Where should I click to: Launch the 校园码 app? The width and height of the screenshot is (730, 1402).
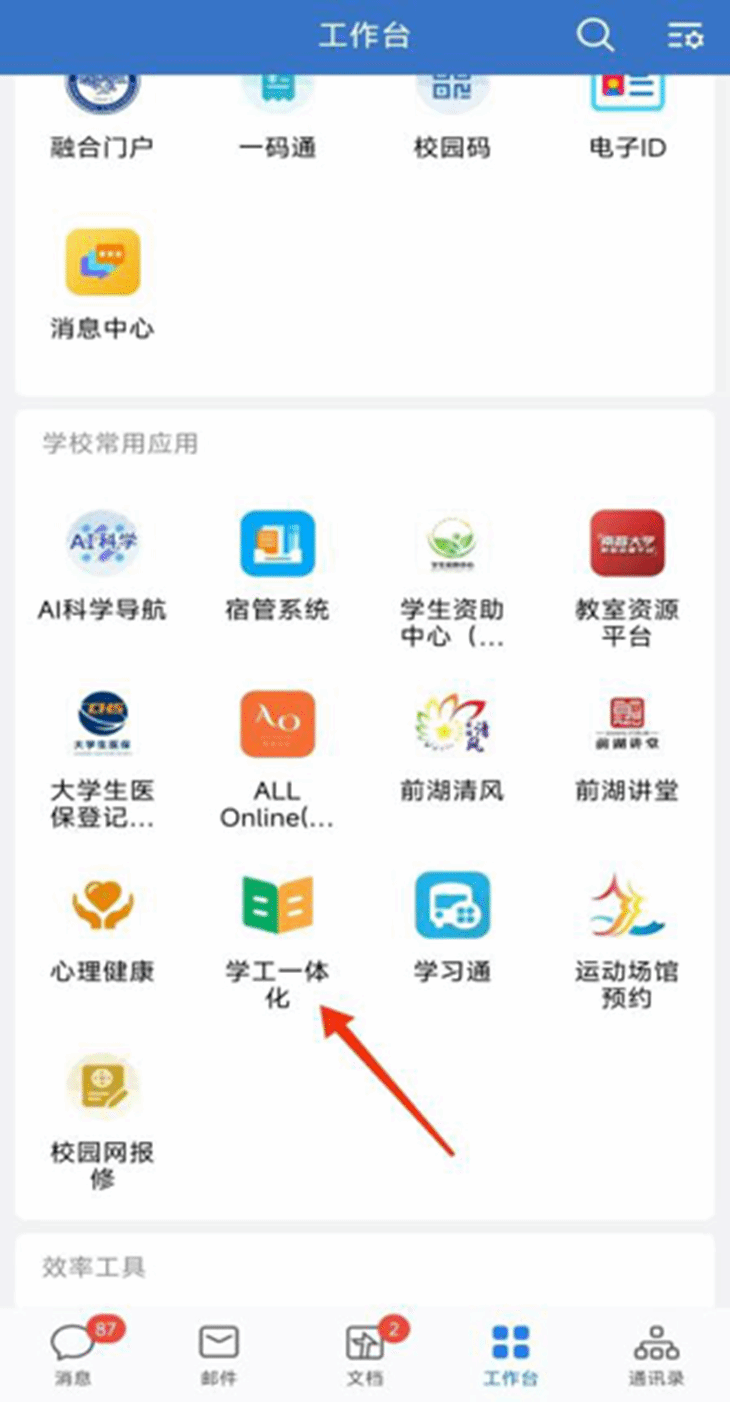point(452,100)
